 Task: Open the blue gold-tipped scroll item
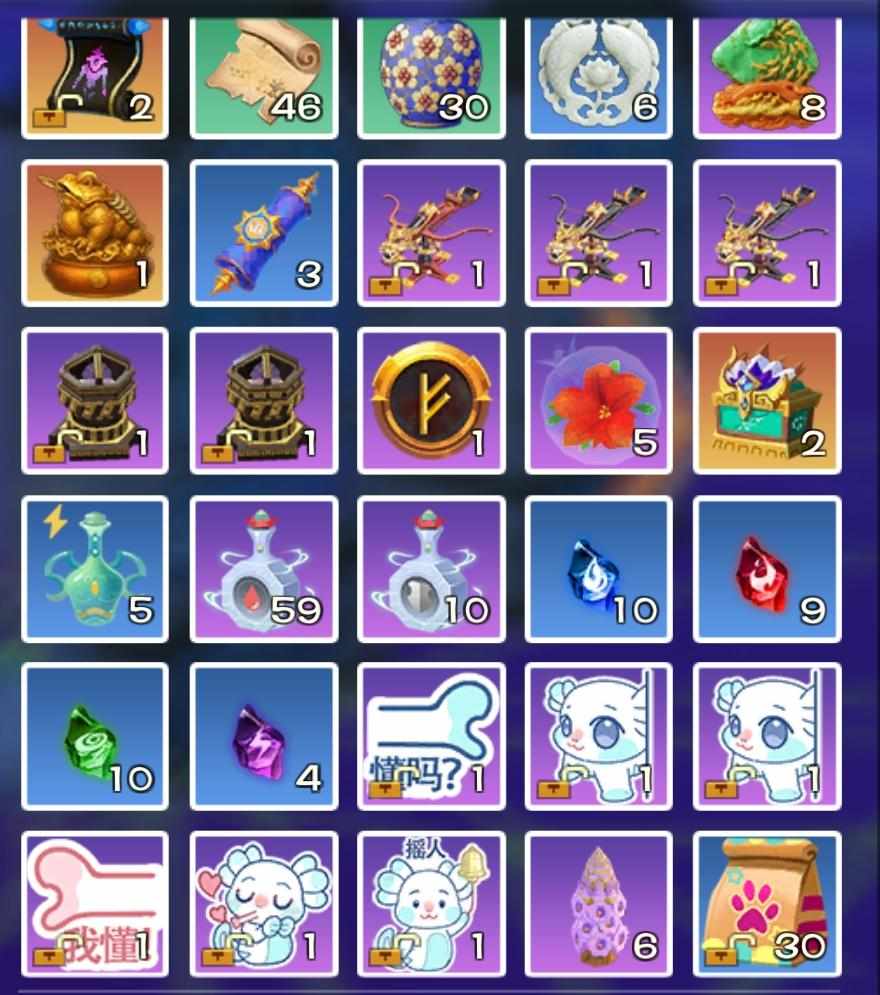(263, 232)
